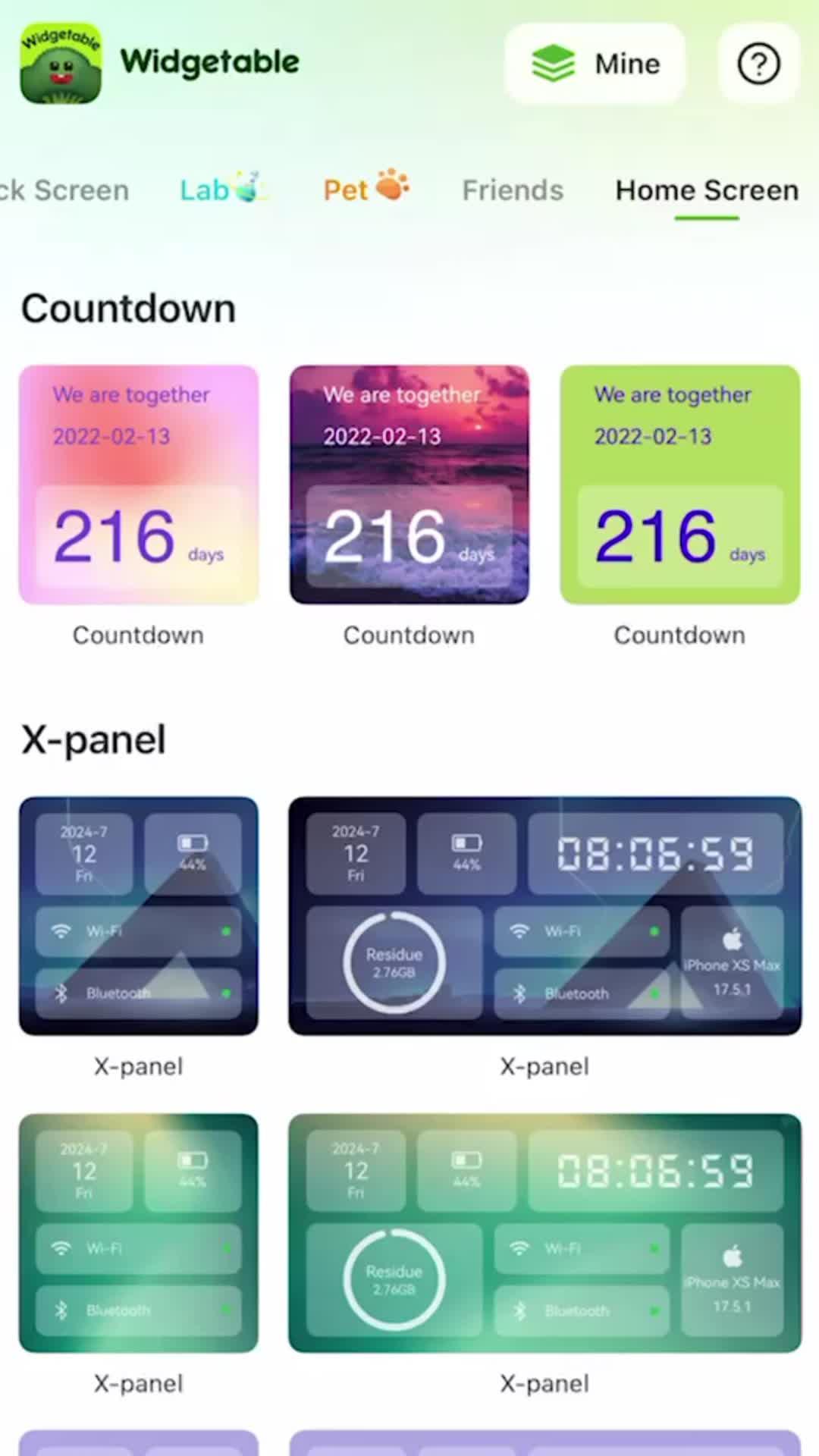Select the Home Screen tab
The width and height of the screenshot is (819, 1456).
click(707, 190)
